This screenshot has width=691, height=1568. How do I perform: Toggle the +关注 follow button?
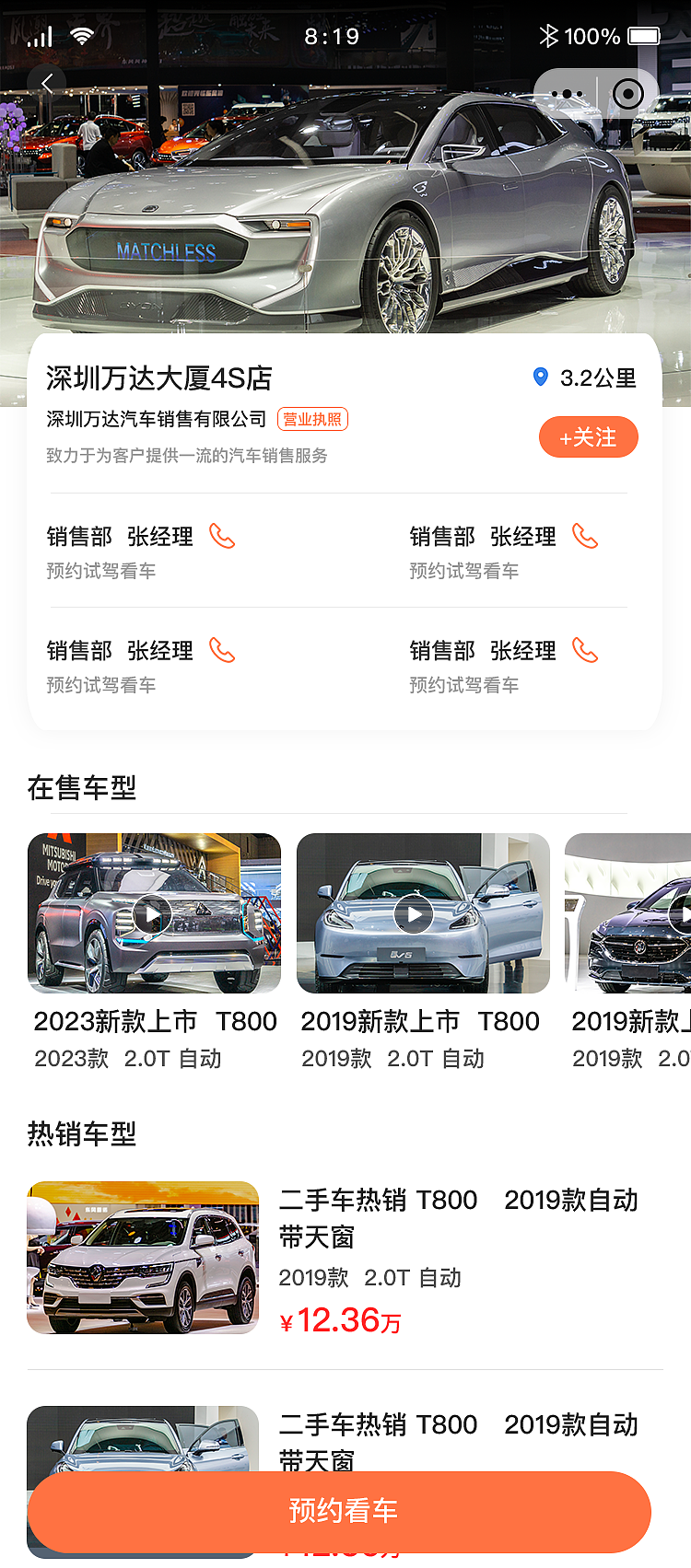click(589, 437)
